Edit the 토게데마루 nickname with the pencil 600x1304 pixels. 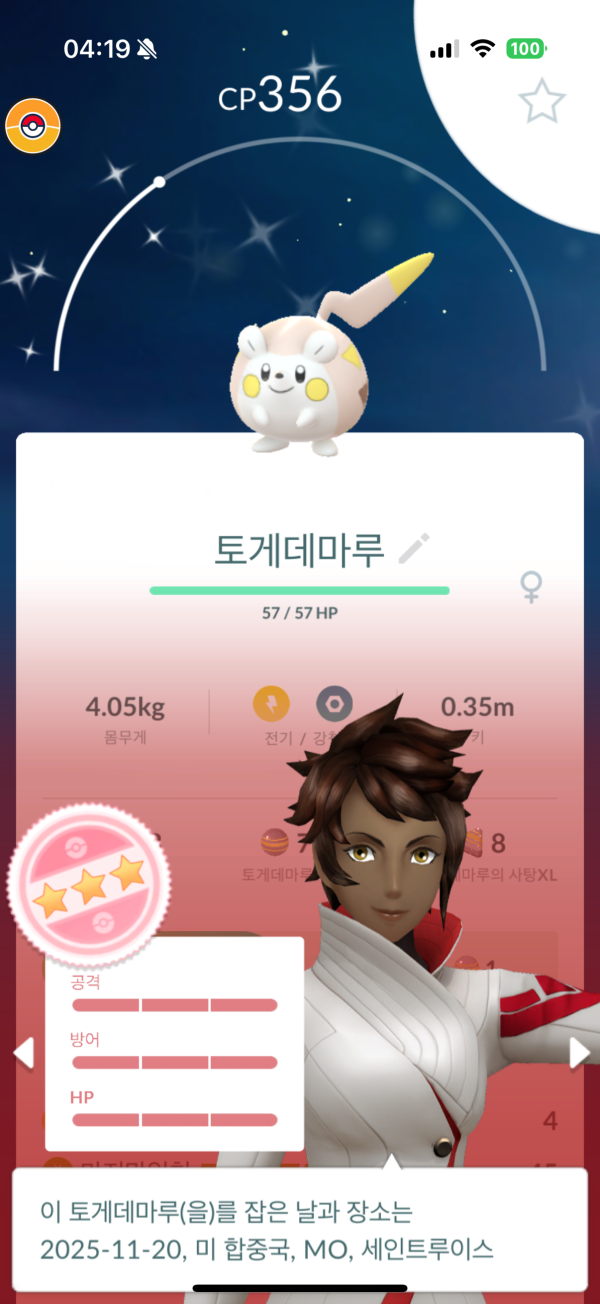click(414, 549)
